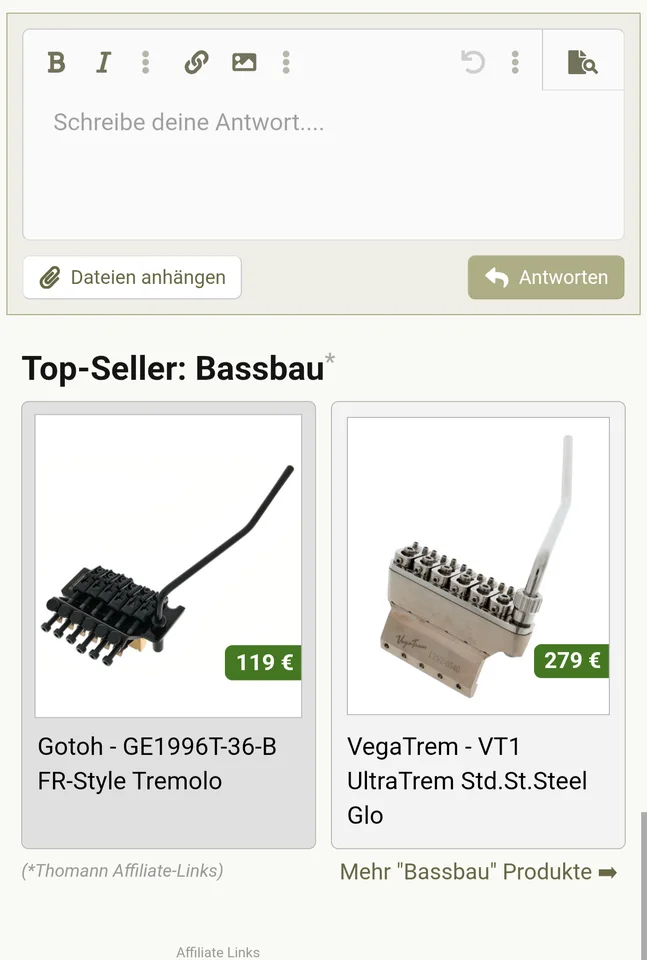The height and width of the screenshot is (960, 647).
Task: Insert an image into the reply
Action: tap(244, 62)
